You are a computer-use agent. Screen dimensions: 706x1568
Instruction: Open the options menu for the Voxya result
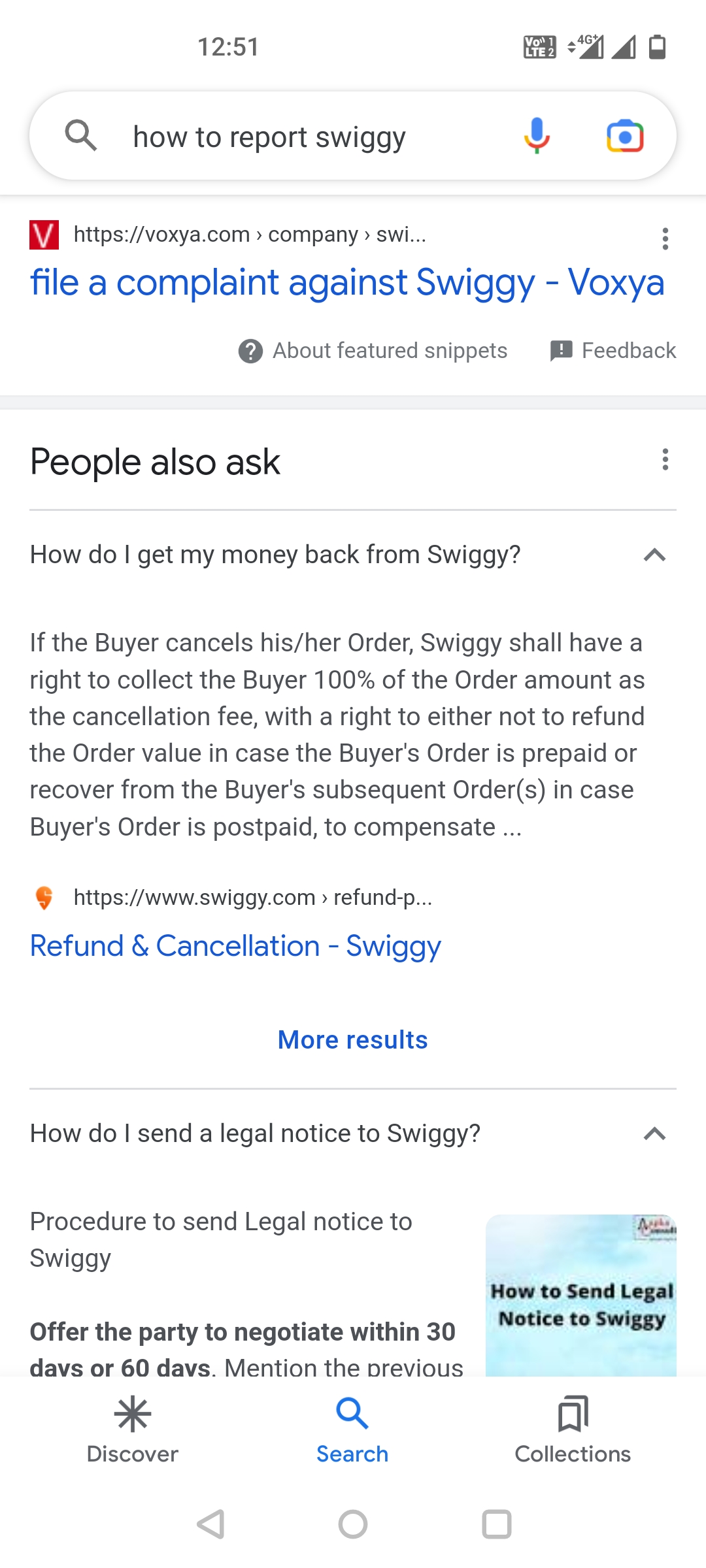pos(665,239)
